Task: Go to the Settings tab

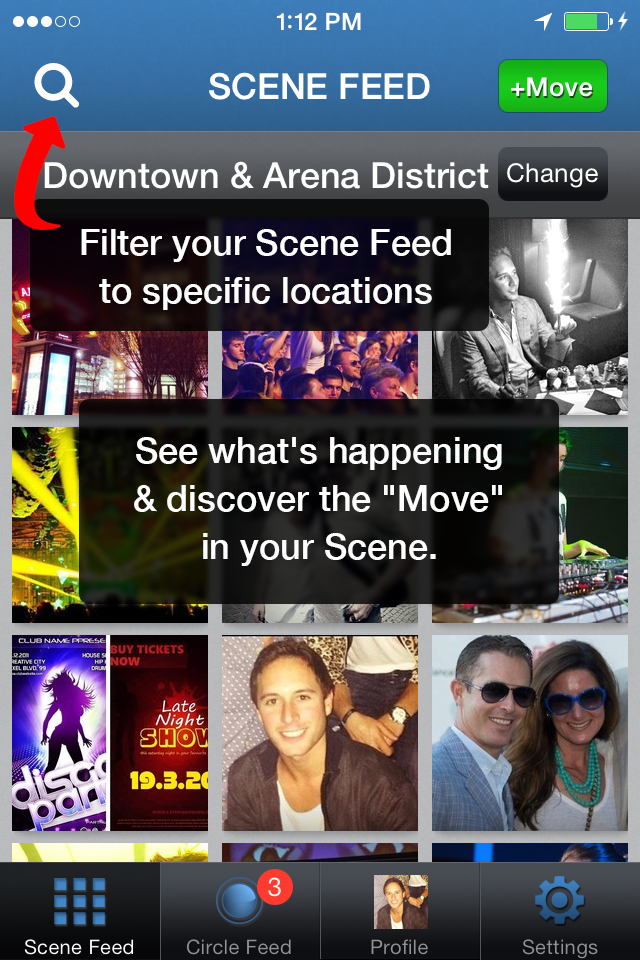Action: (559, 912)
